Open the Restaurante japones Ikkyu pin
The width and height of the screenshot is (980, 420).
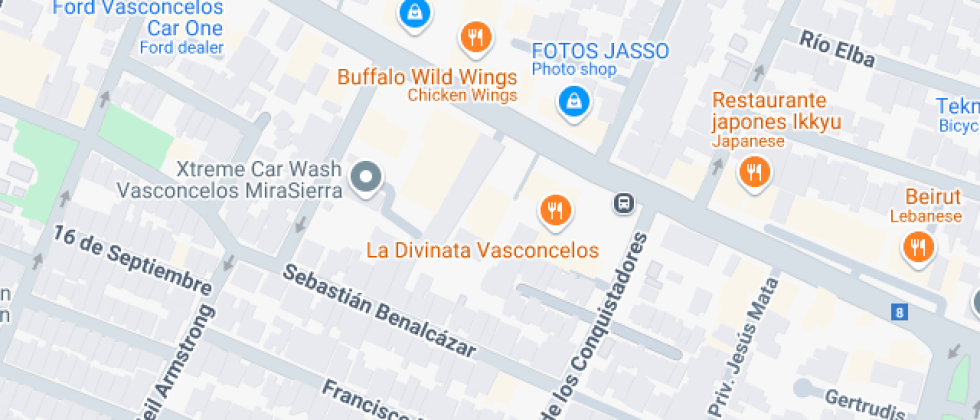[753, 173]
